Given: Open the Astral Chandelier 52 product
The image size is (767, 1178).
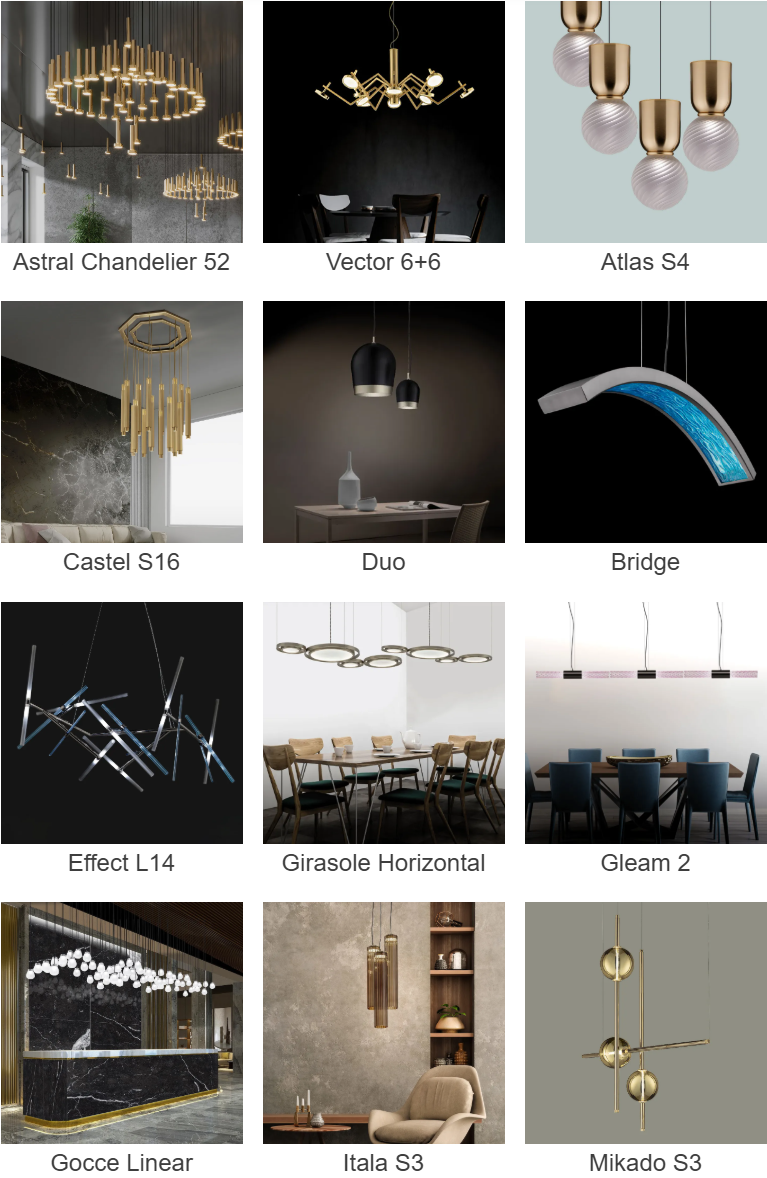Looking at the screenshot, I should tap(121, 122).
